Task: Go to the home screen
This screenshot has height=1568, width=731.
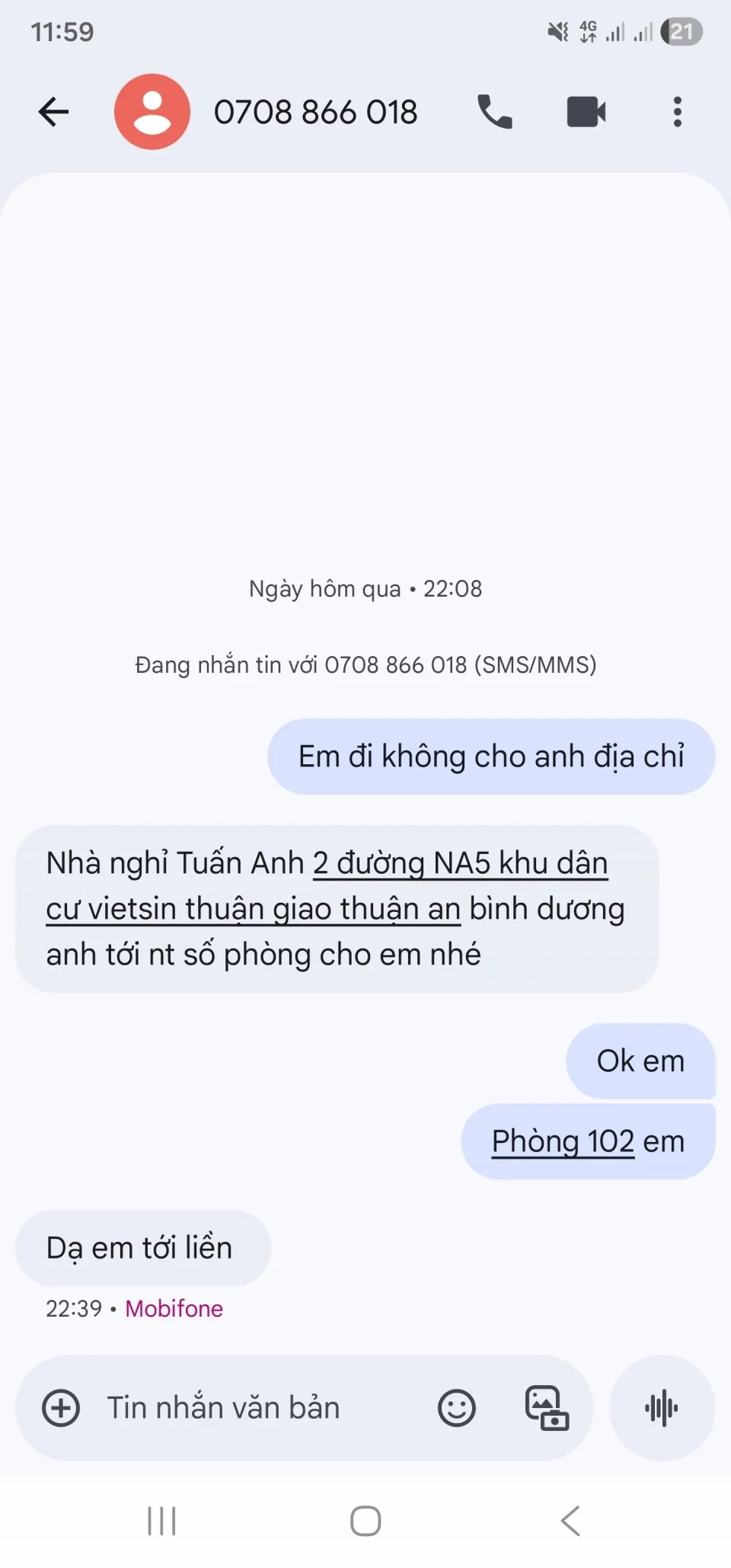Action: click(365, 1522)
